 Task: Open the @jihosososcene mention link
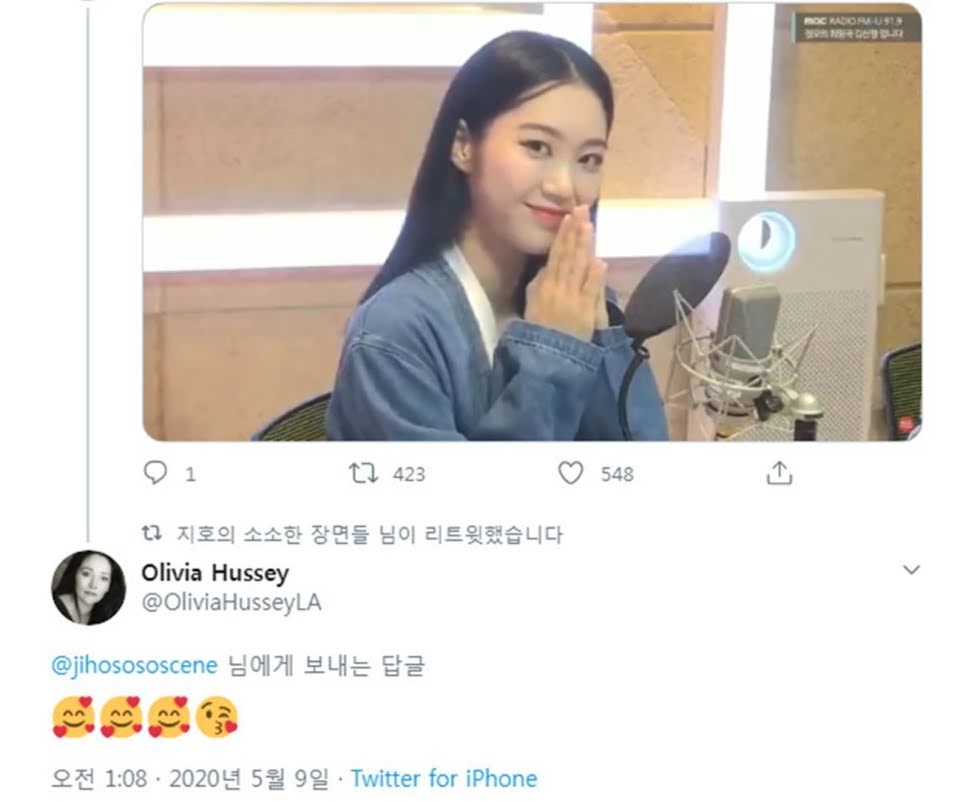click(134, 666)
